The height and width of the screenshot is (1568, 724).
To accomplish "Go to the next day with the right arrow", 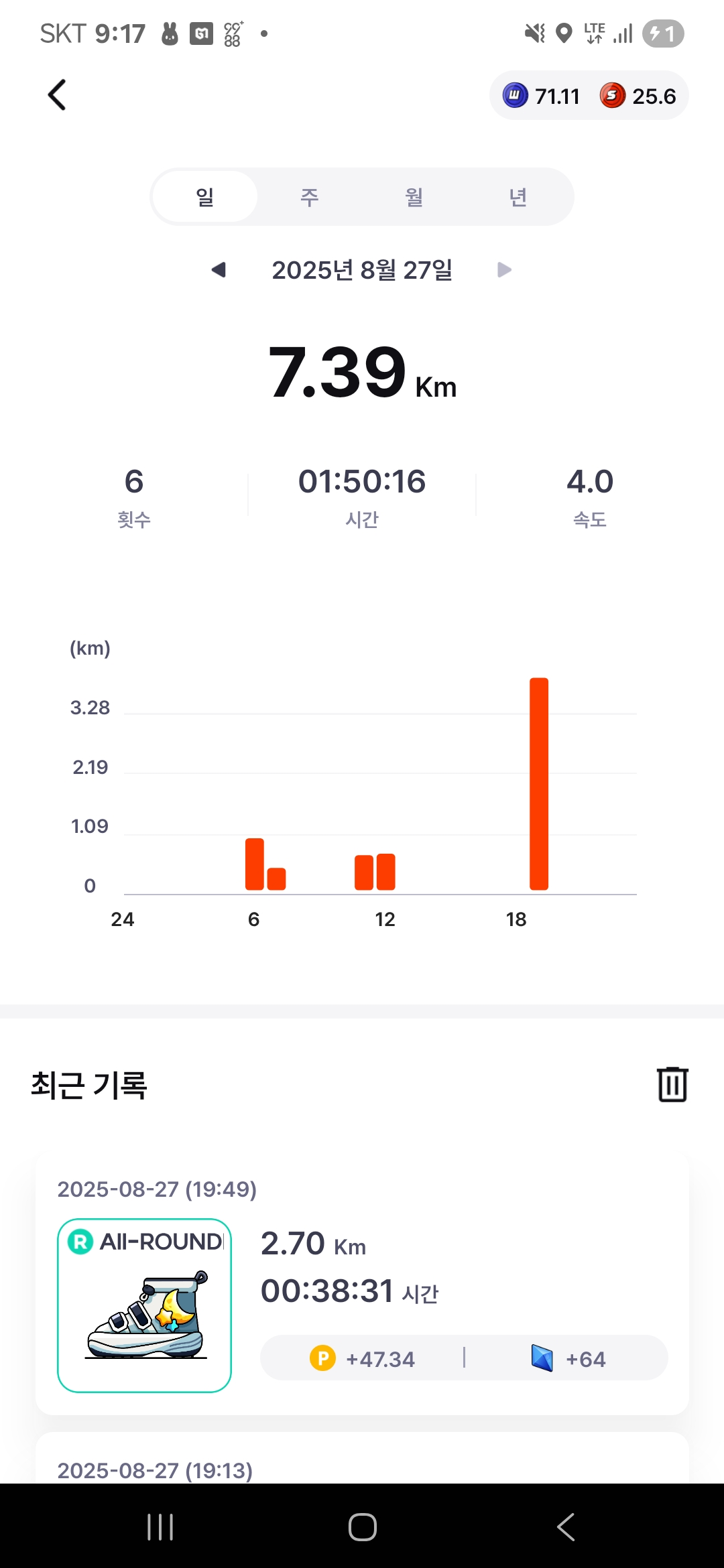I will [504, 270].
